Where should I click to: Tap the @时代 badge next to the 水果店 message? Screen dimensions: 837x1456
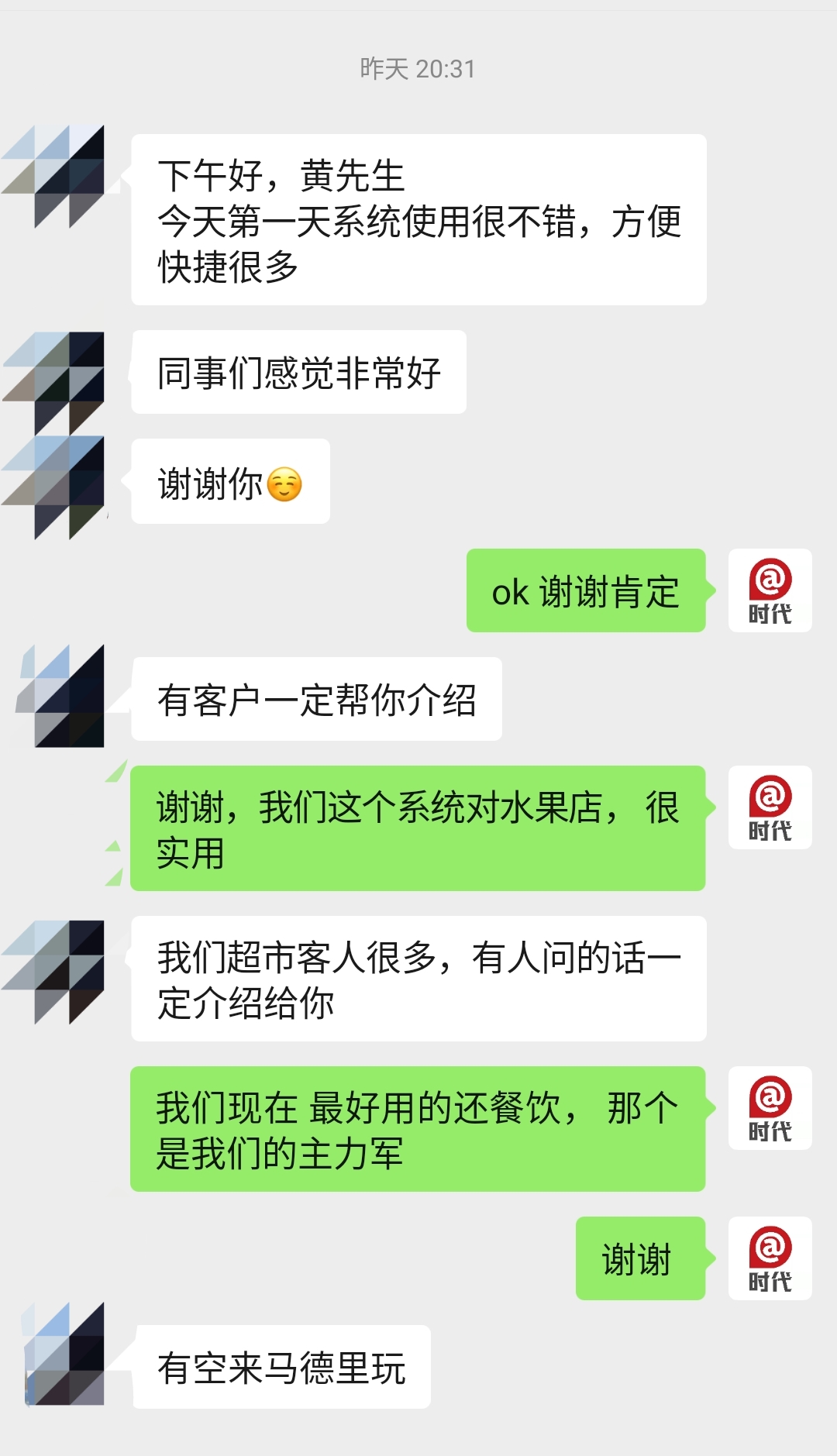pos(769,806)
